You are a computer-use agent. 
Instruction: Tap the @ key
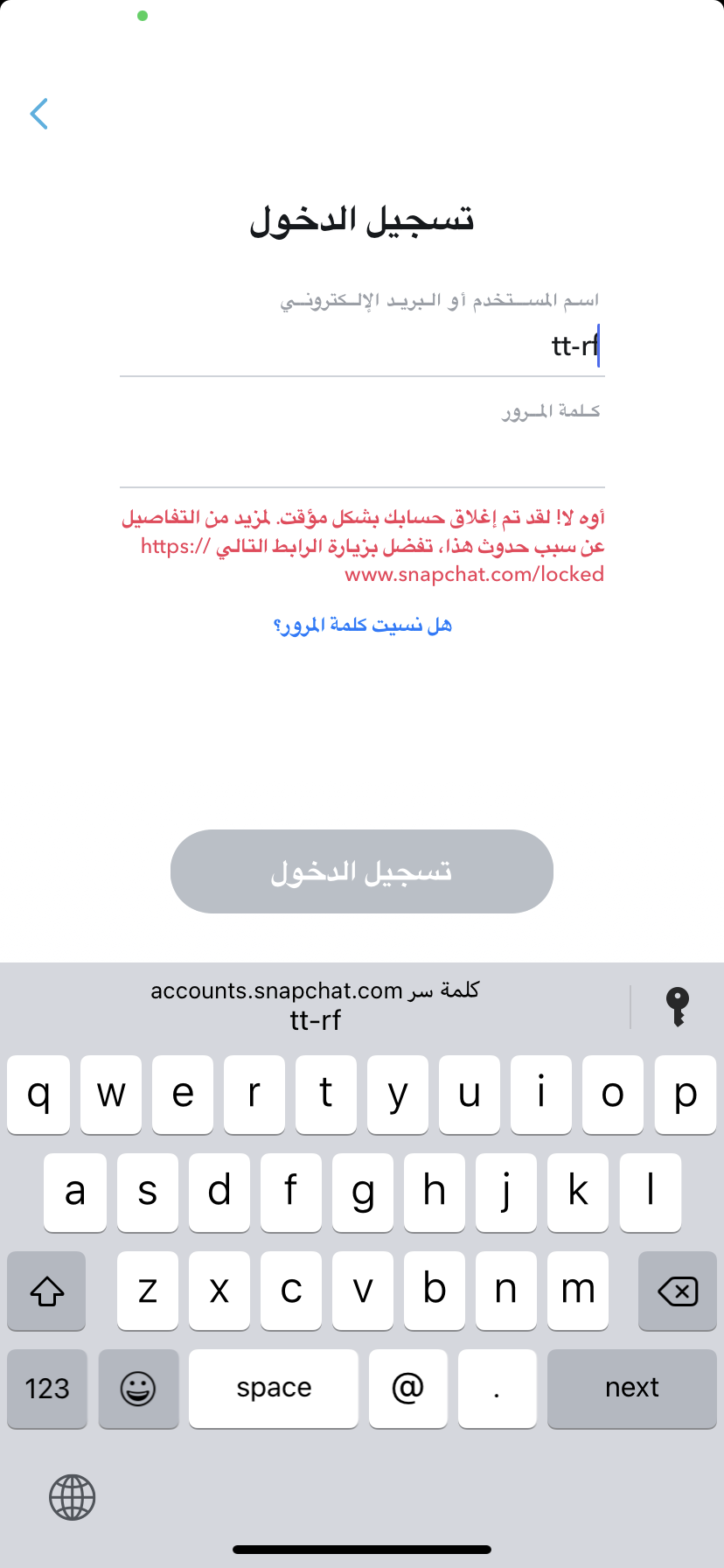[407, 1389]
